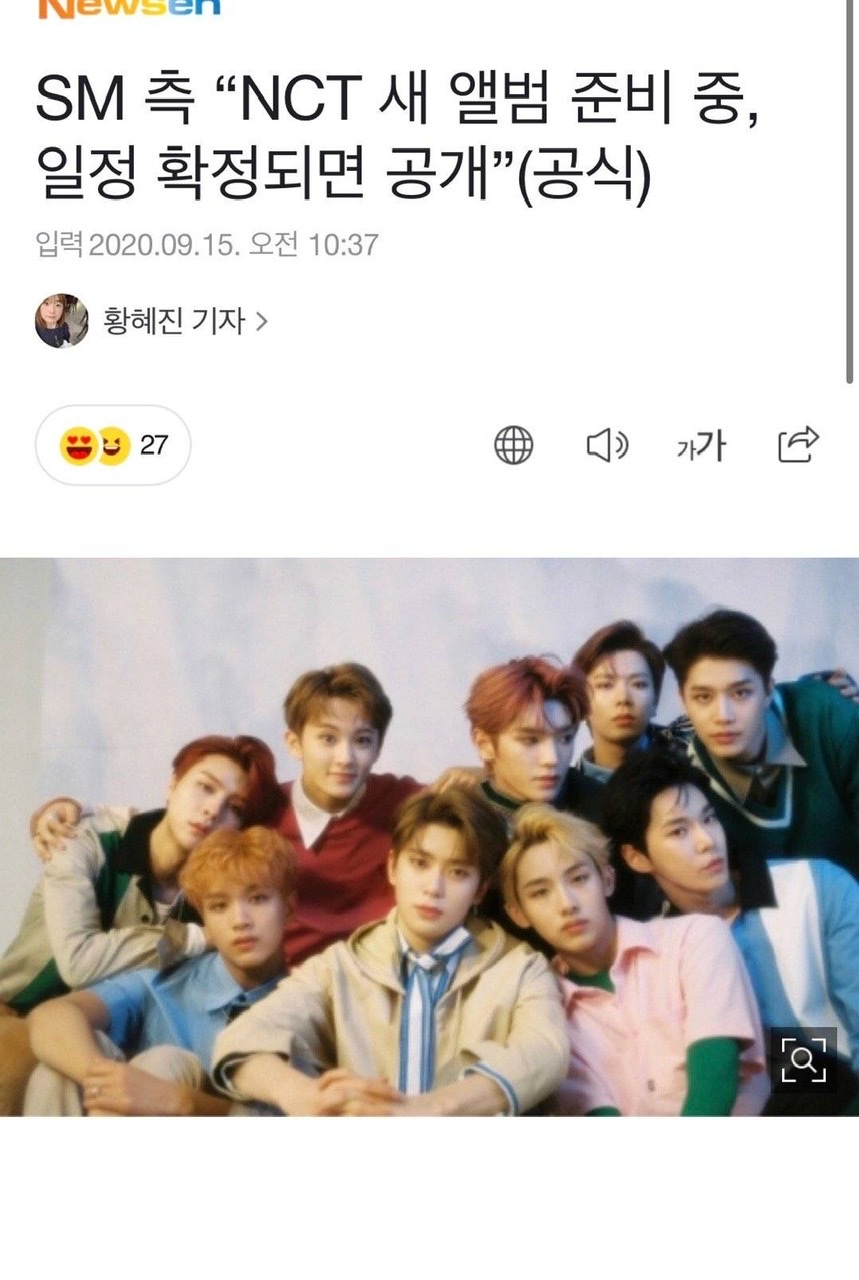Adjust font size with the 가가 icon

tap(700, 446)
